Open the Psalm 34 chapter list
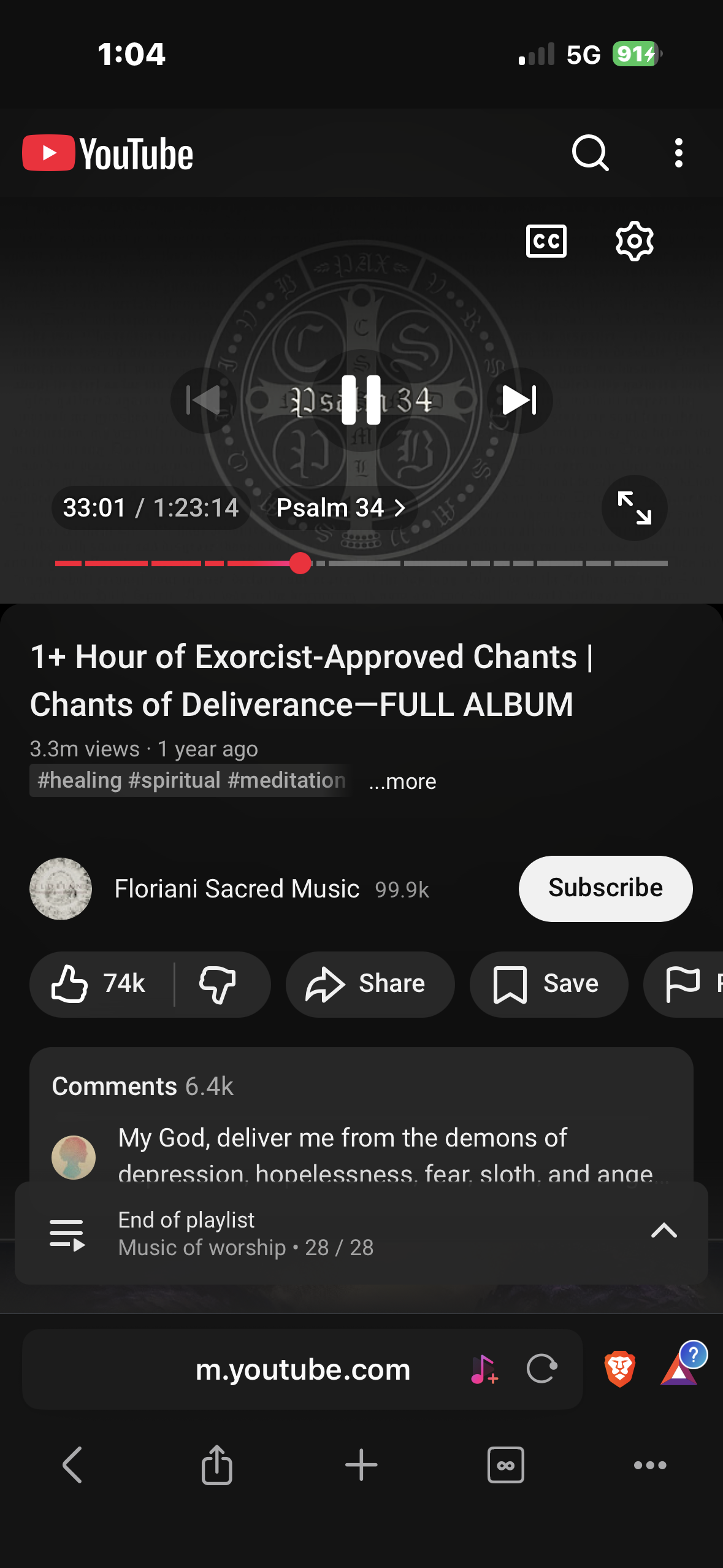Viewport: 723px width, 1568px height. (340, 508)
